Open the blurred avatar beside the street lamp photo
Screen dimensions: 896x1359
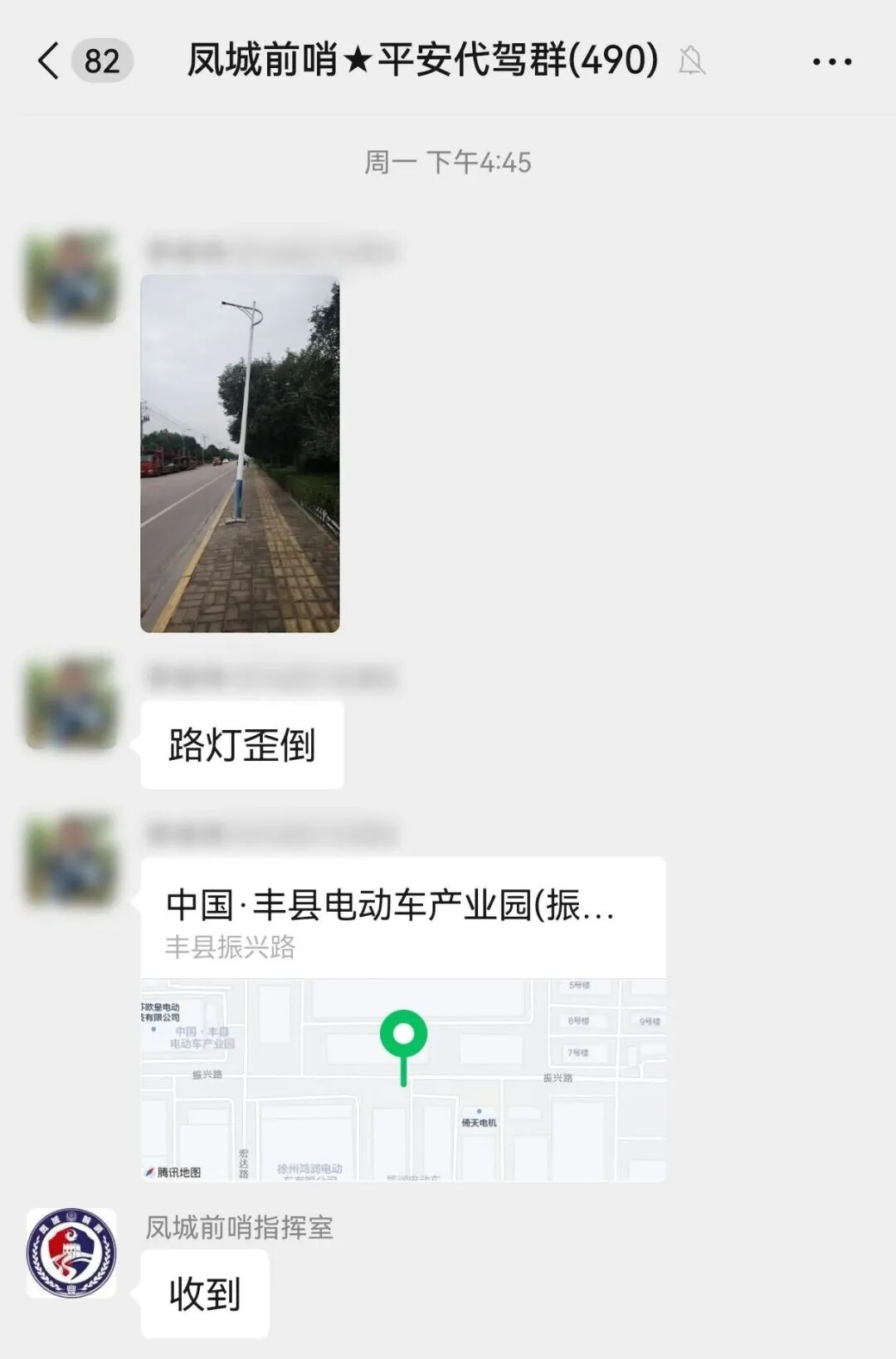(71, 277)
